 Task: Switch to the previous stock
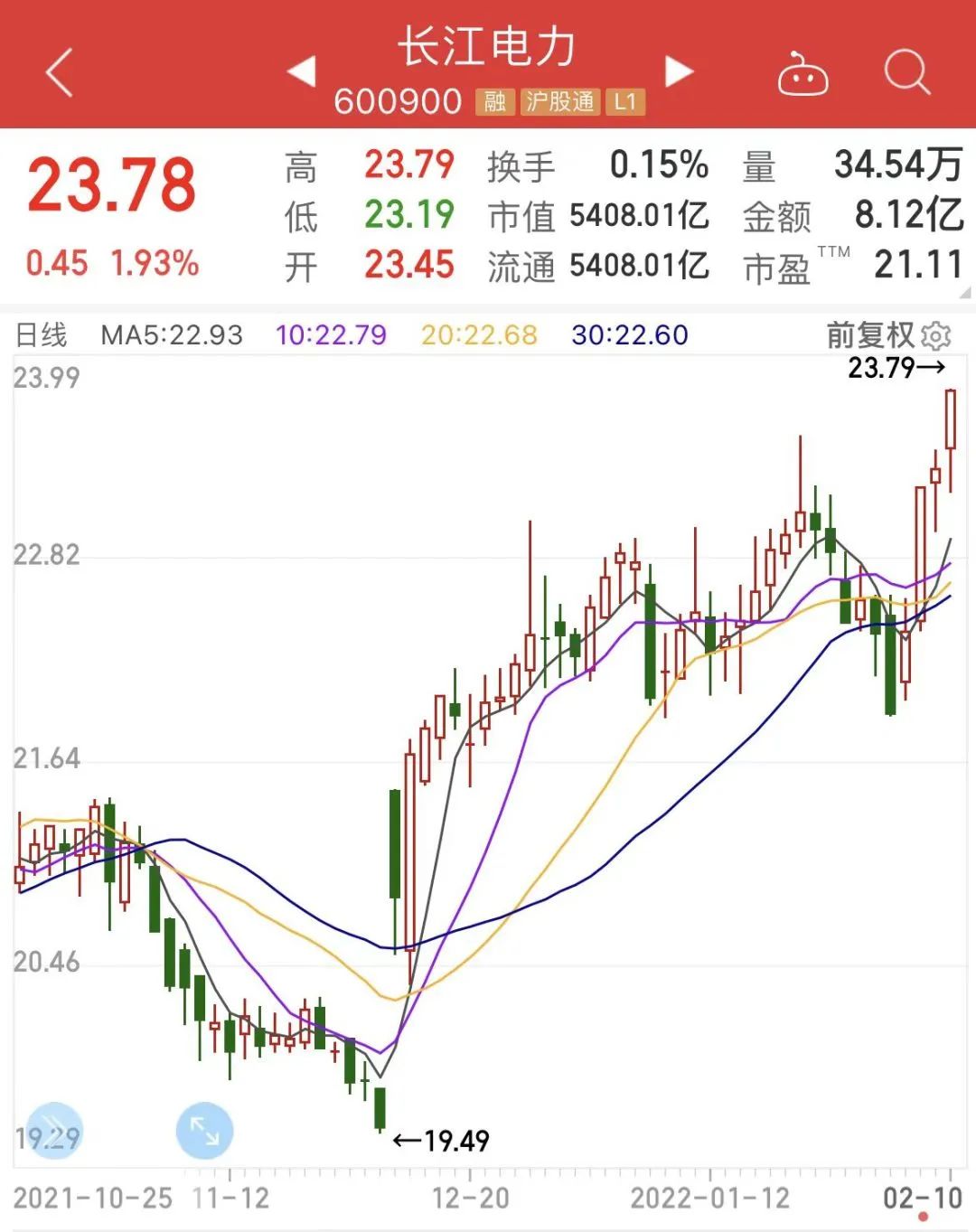(301, 71)
